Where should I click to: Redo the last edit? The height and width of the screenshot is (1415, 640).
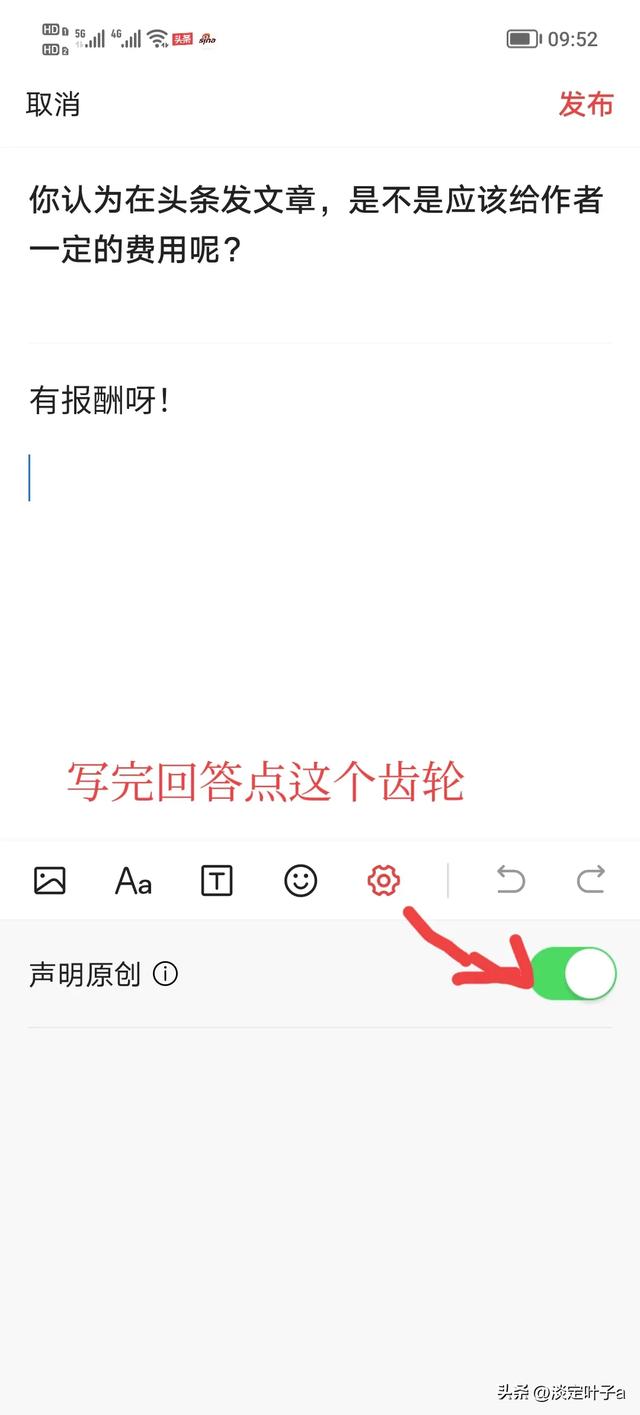[x=591, y=881]
